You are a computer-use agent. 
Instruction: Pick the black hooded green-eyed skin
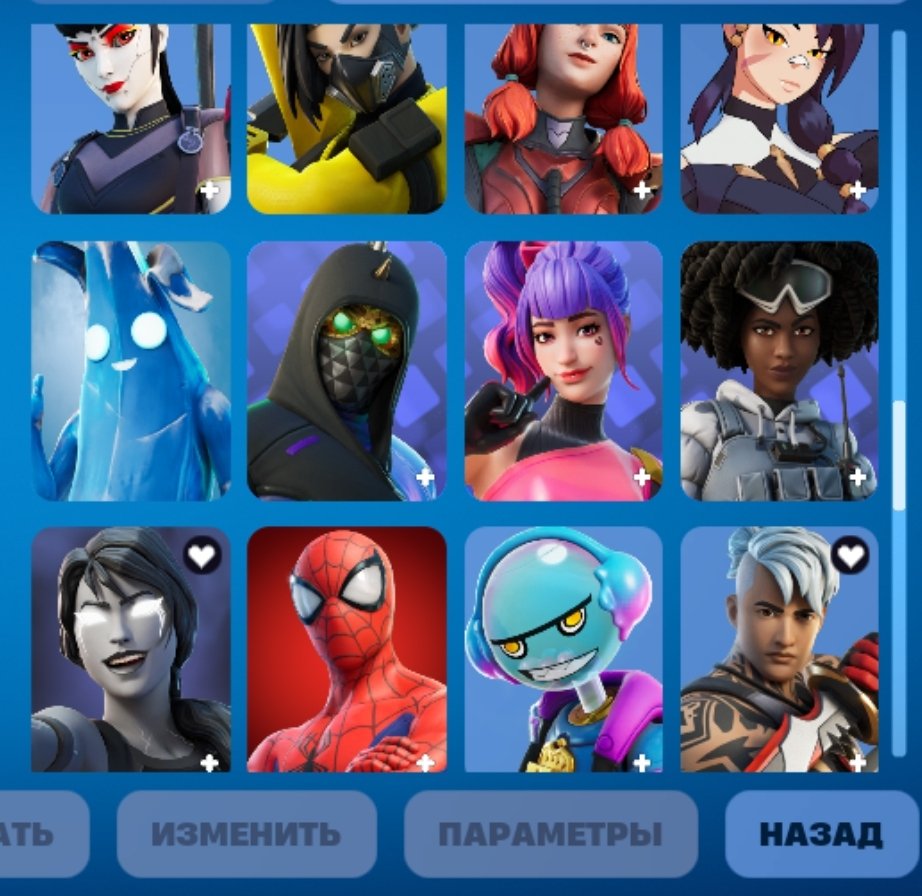point(346,370)
